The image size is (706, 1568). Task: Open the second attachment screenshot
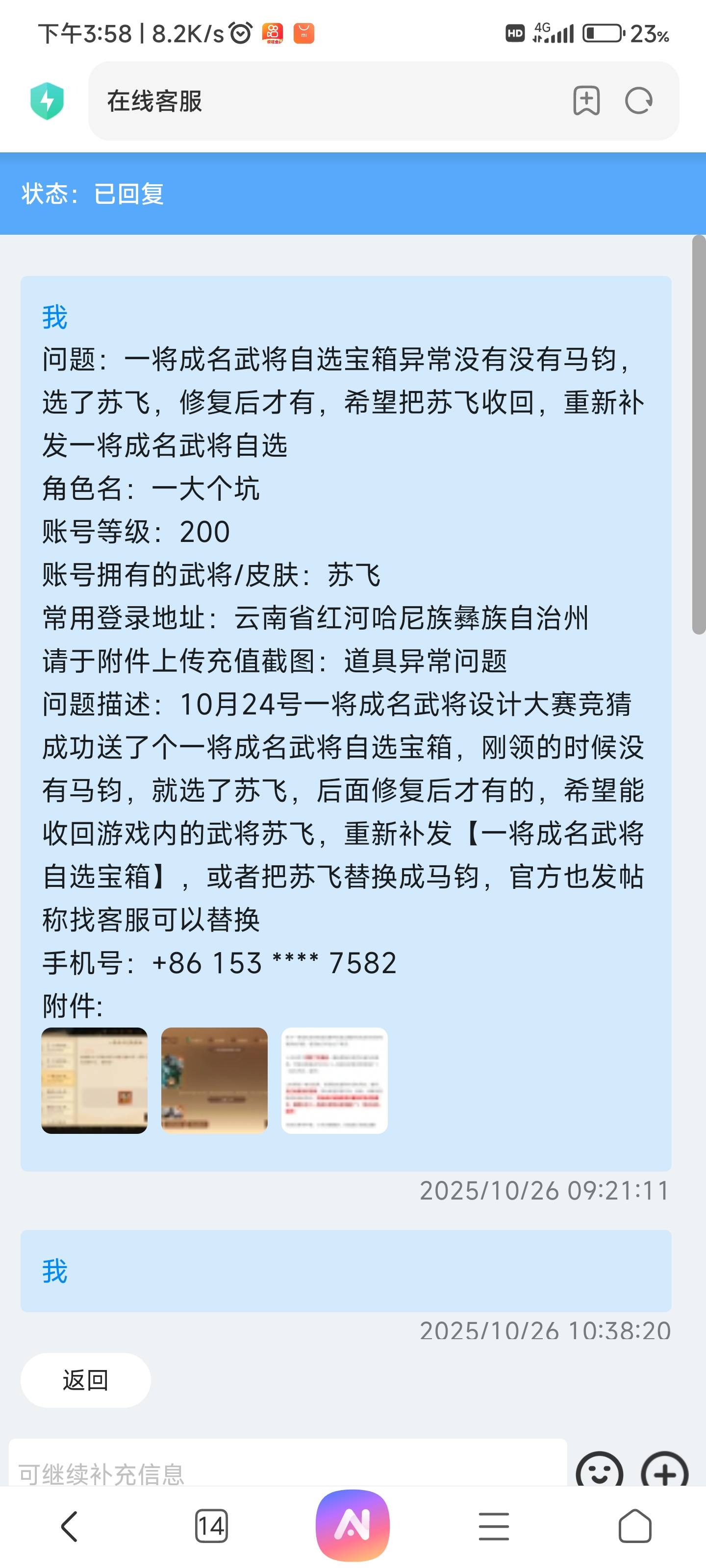214,1080
